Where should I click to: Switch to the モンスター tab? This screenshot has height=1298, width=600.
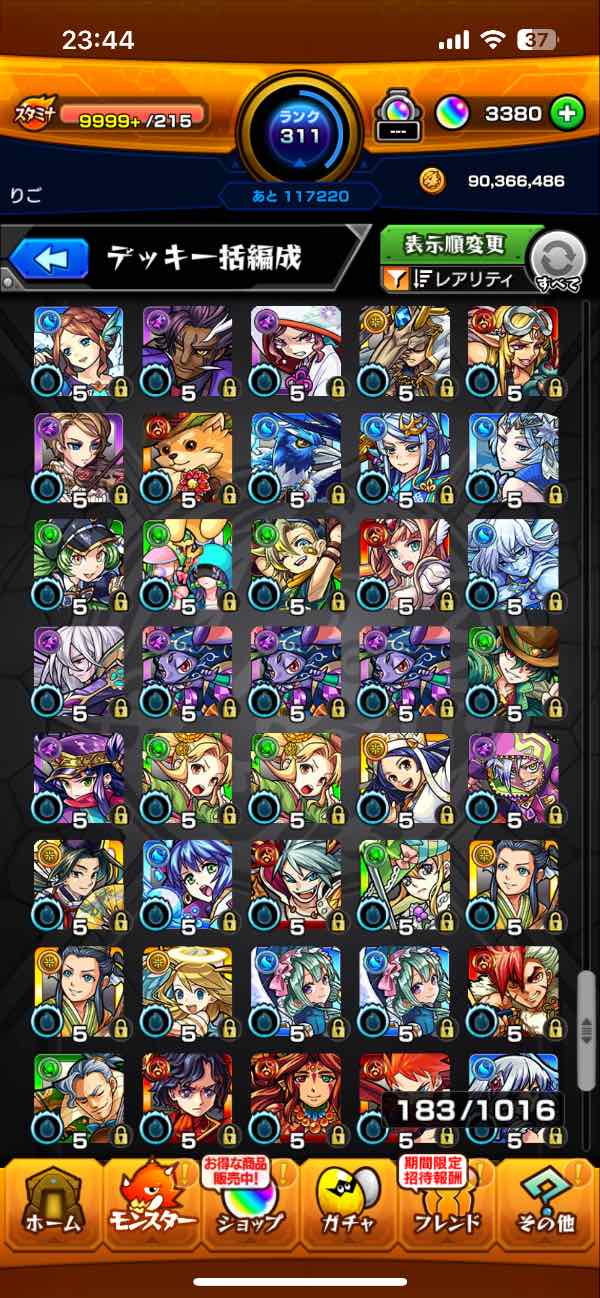(x=150, y=1208)
